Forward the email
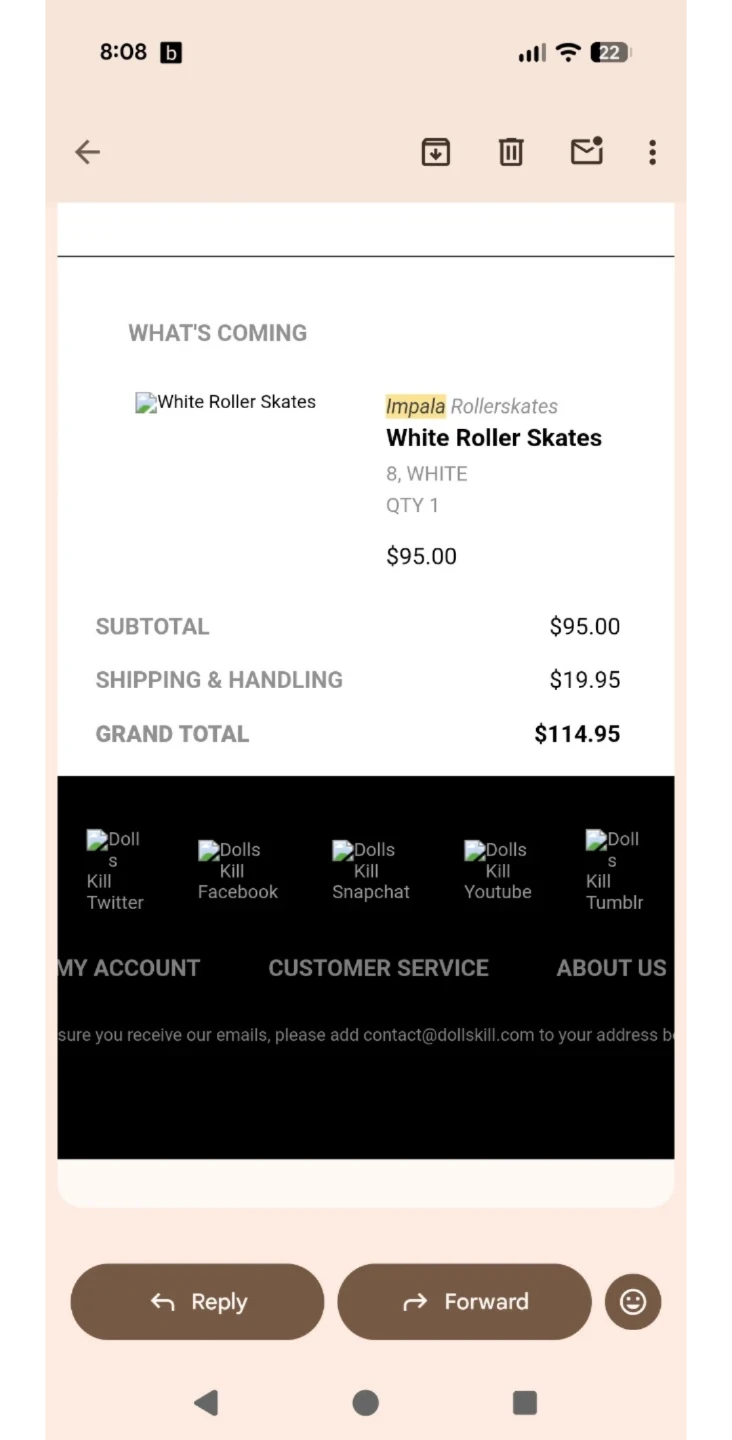 pyautogui.click(x=464, y=1301)
